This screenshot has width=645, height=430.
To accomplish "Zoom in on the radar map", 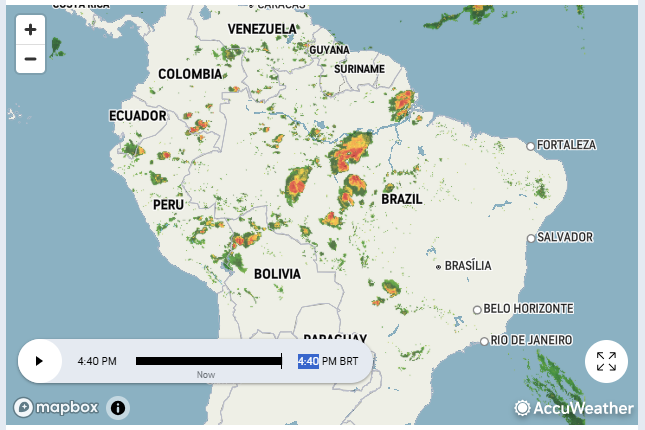I will tap(30, 30).
